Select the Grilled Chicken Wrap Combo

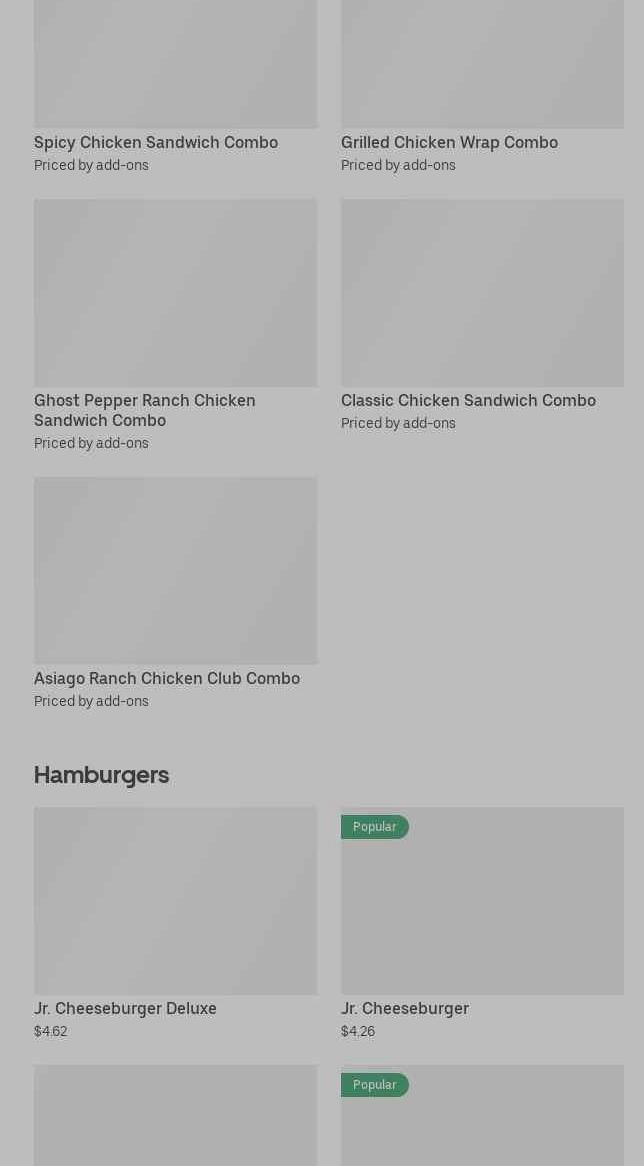point(482,86)
